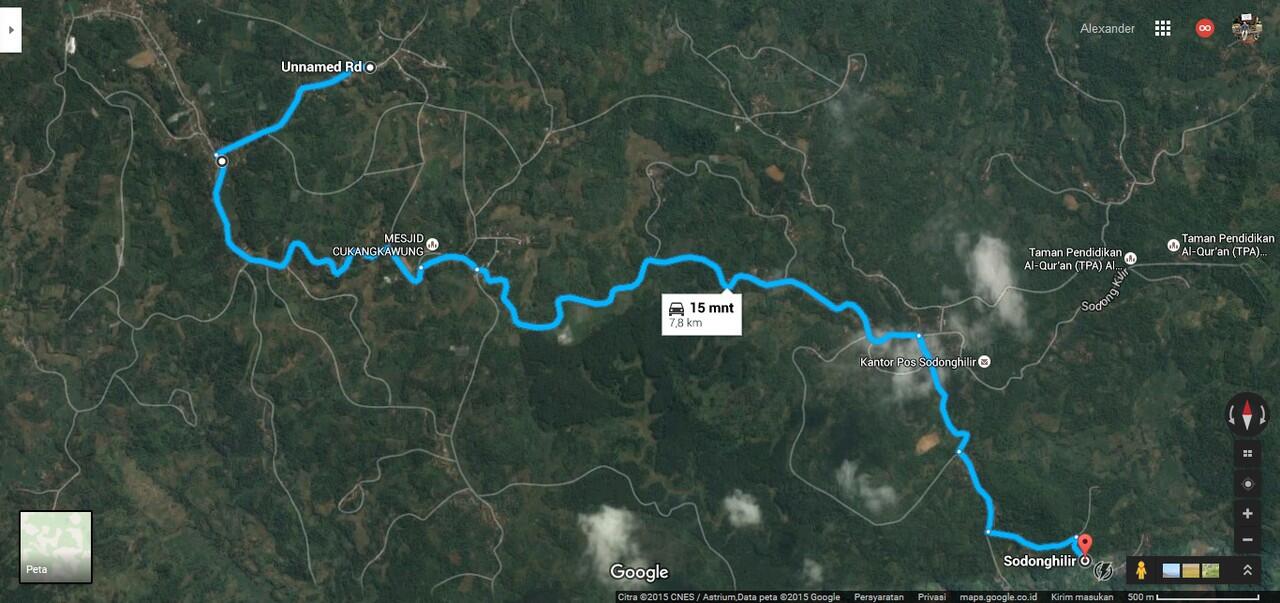1280x603 pixels.
Task: Zoom in on the map
Action: click(1247, 514)
